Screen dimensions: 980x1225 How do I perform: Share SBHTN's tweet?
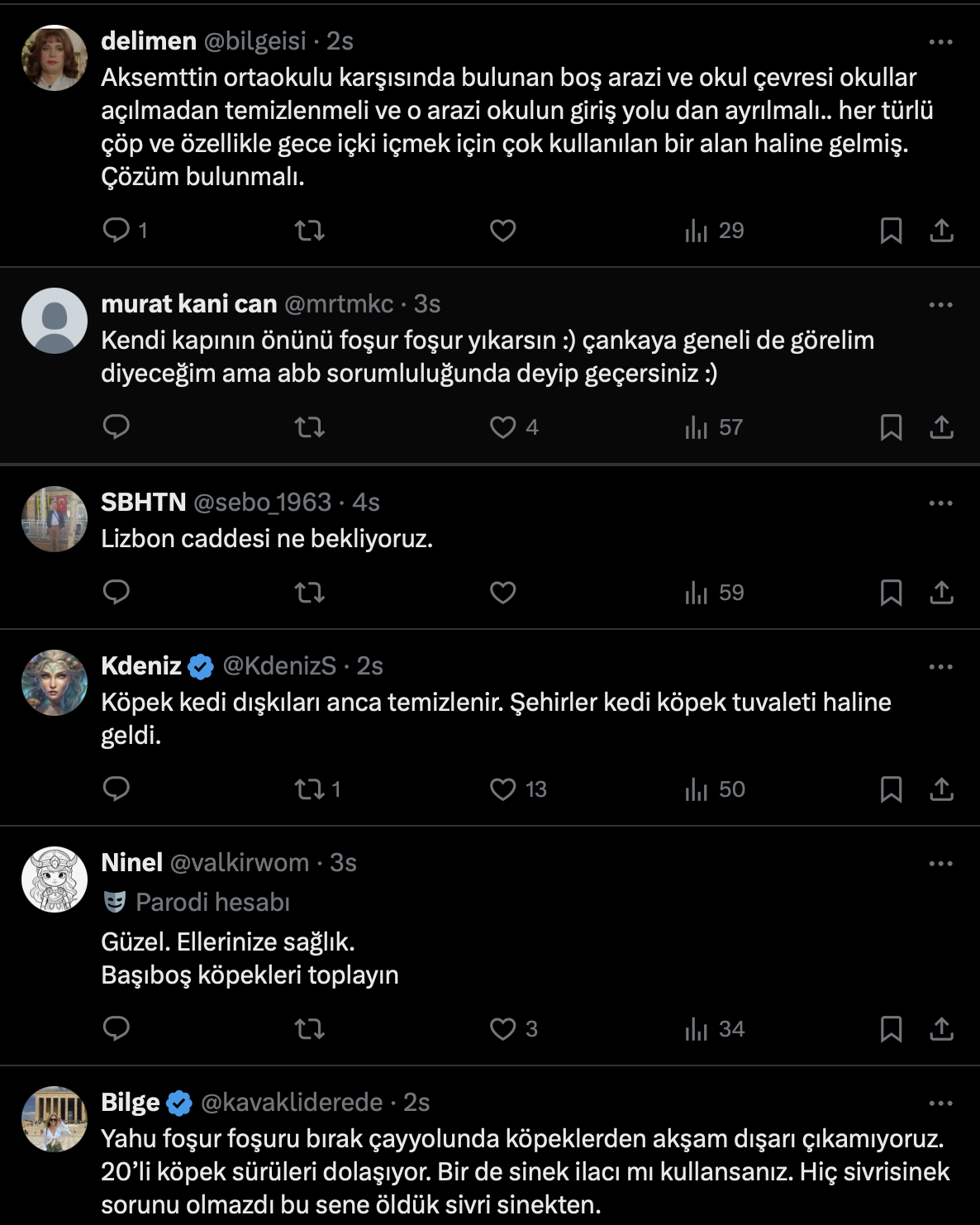[x=941, y=592]
